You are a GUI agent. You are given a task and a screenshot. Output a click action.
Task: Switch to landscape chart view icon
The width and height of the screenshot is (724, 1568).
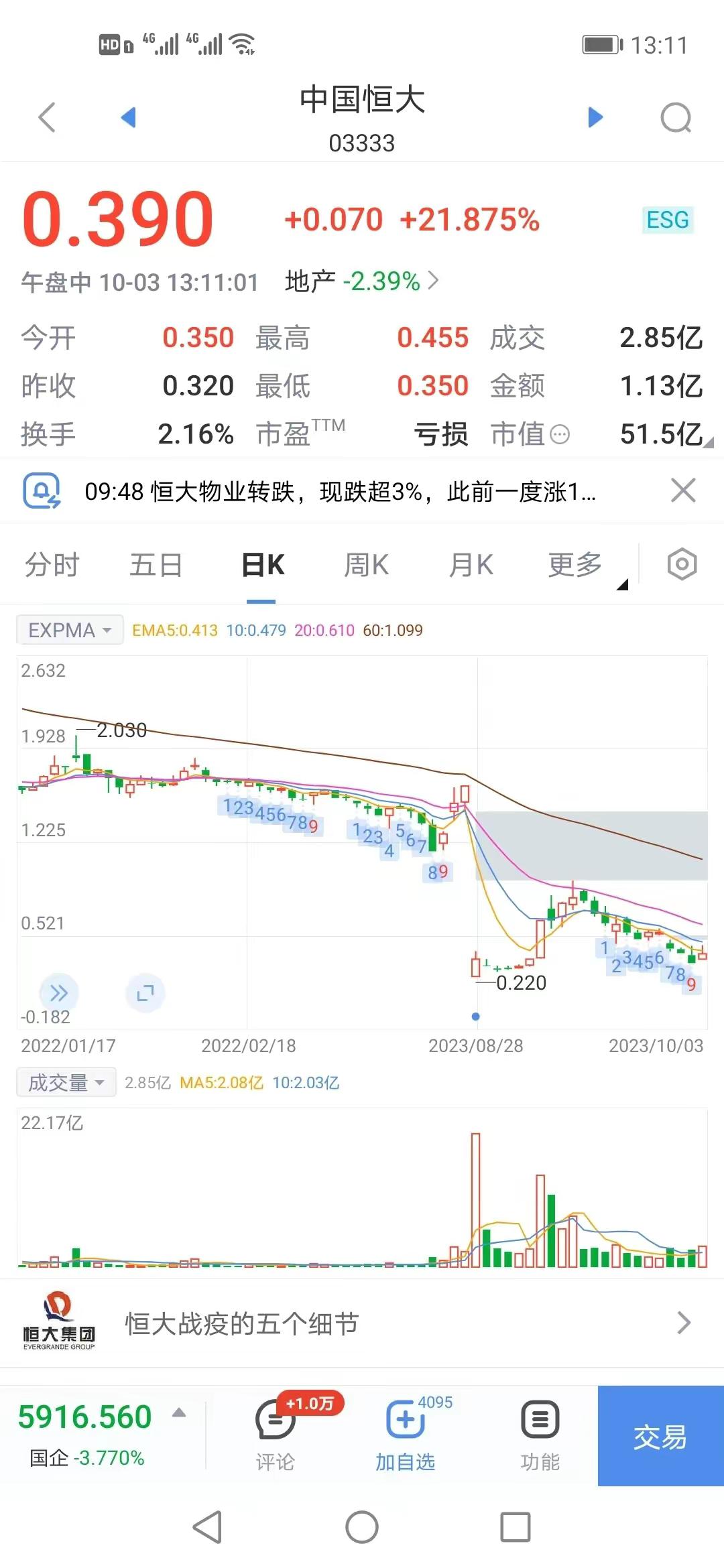(x=145, y=994)
